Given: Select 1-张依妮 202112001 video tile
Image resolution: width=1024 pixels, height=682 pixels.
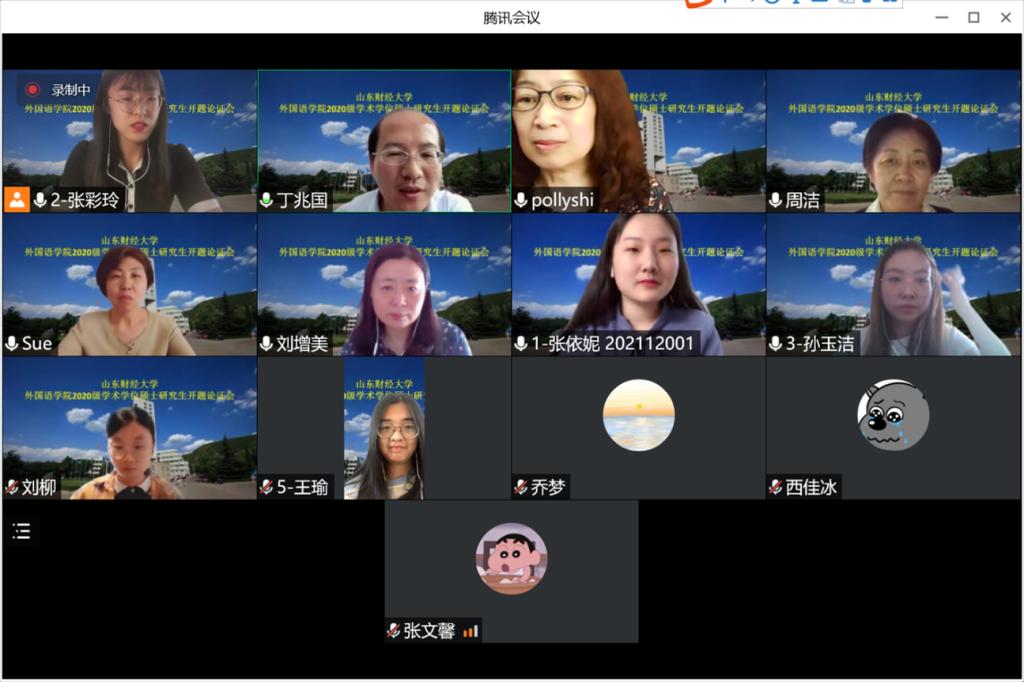Looking at the screenshot, I should point(638,285).
